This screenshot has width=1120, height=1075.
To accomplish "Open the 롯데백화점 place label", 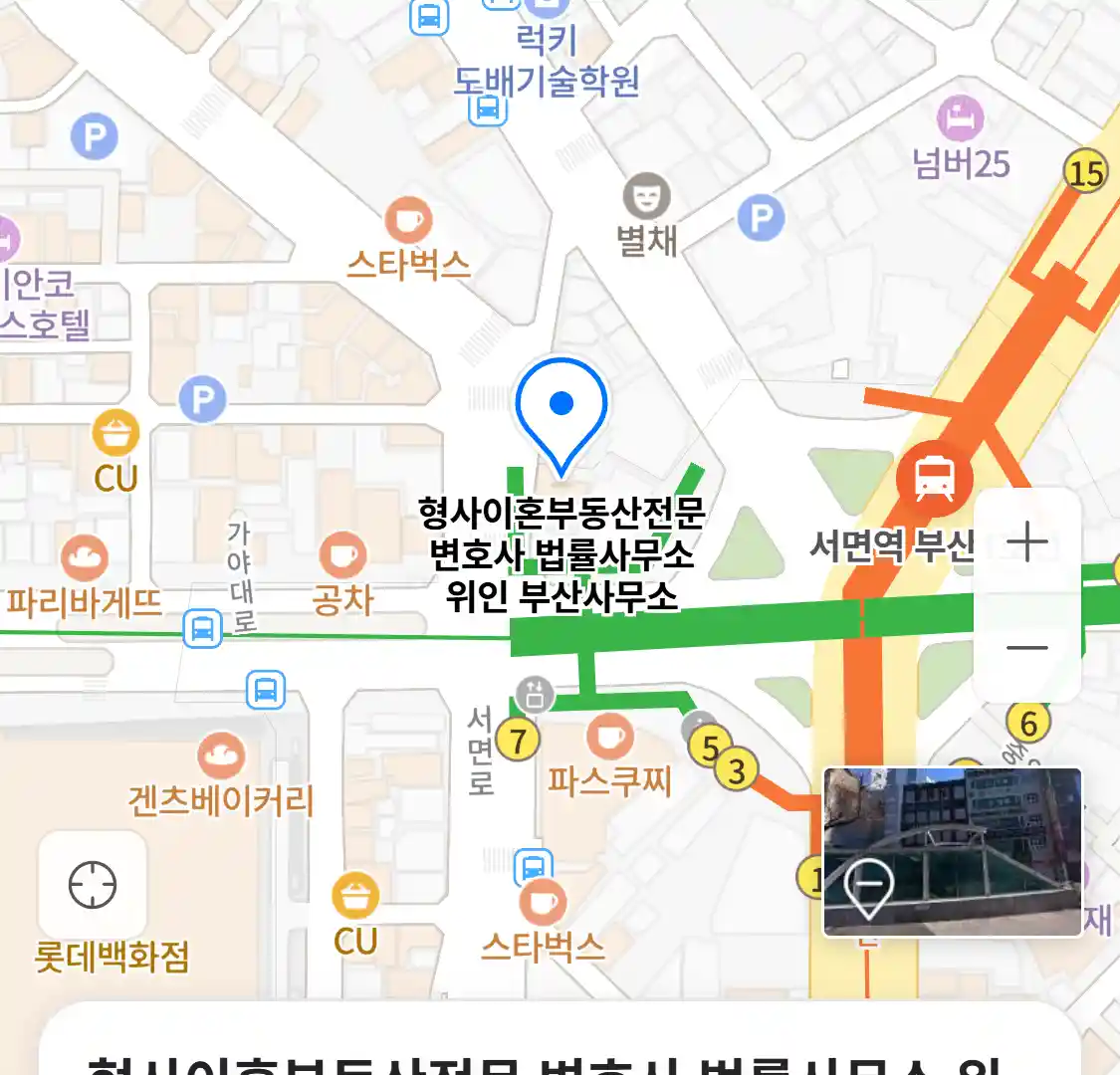I will pos(112,958).
